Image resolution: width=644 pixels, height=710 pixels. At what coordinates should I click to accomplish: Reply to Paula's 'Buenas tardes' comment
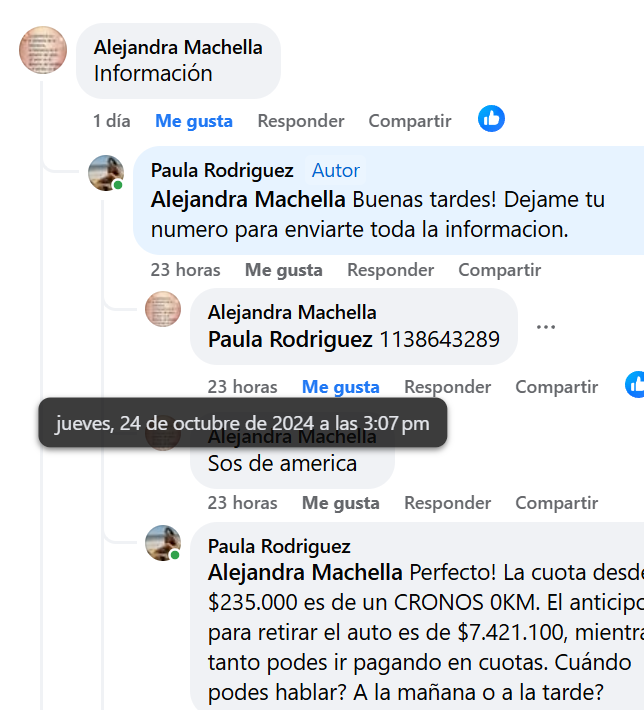point(390,270)
